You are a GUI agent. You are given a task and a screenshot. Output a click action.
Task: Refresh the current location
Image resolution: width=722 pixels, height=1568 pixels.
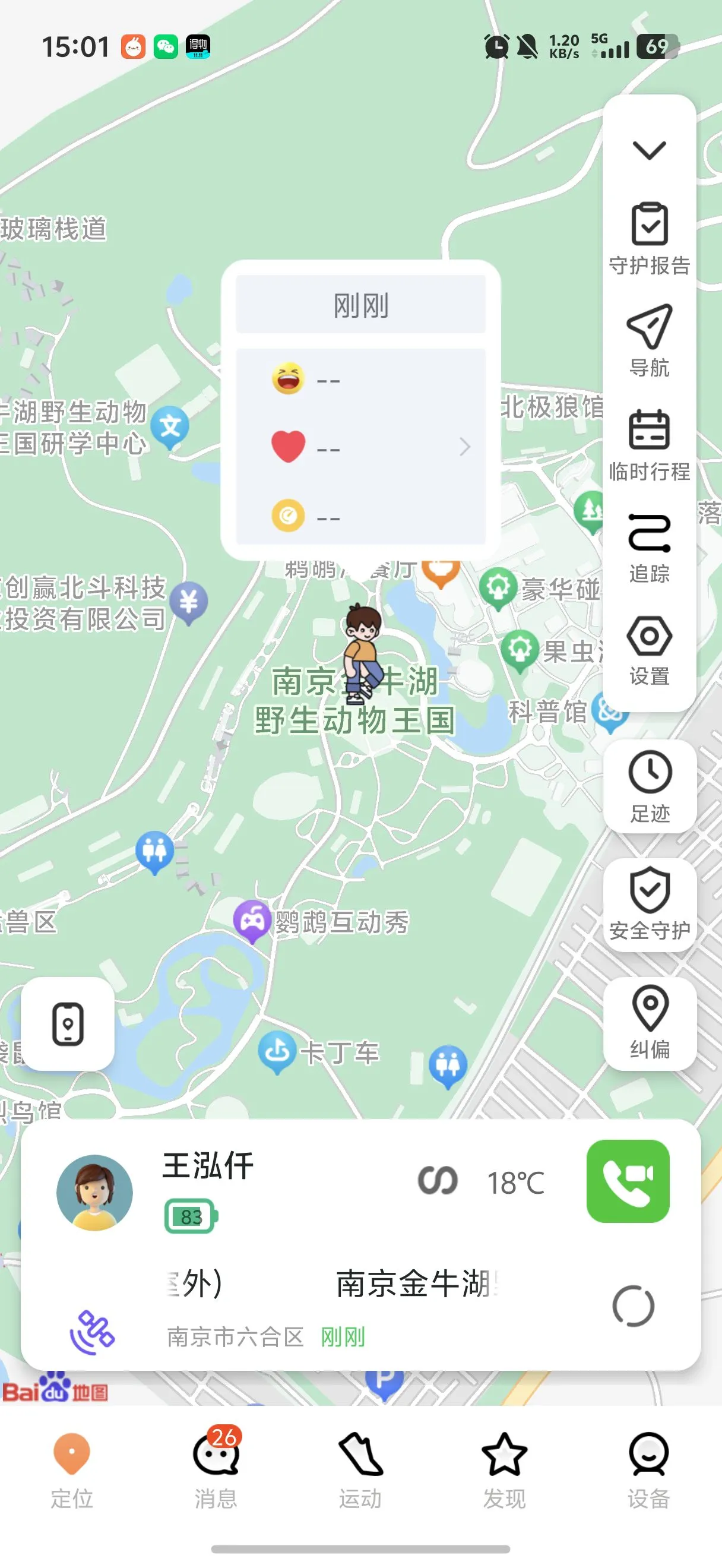[x=633, y=1305]
